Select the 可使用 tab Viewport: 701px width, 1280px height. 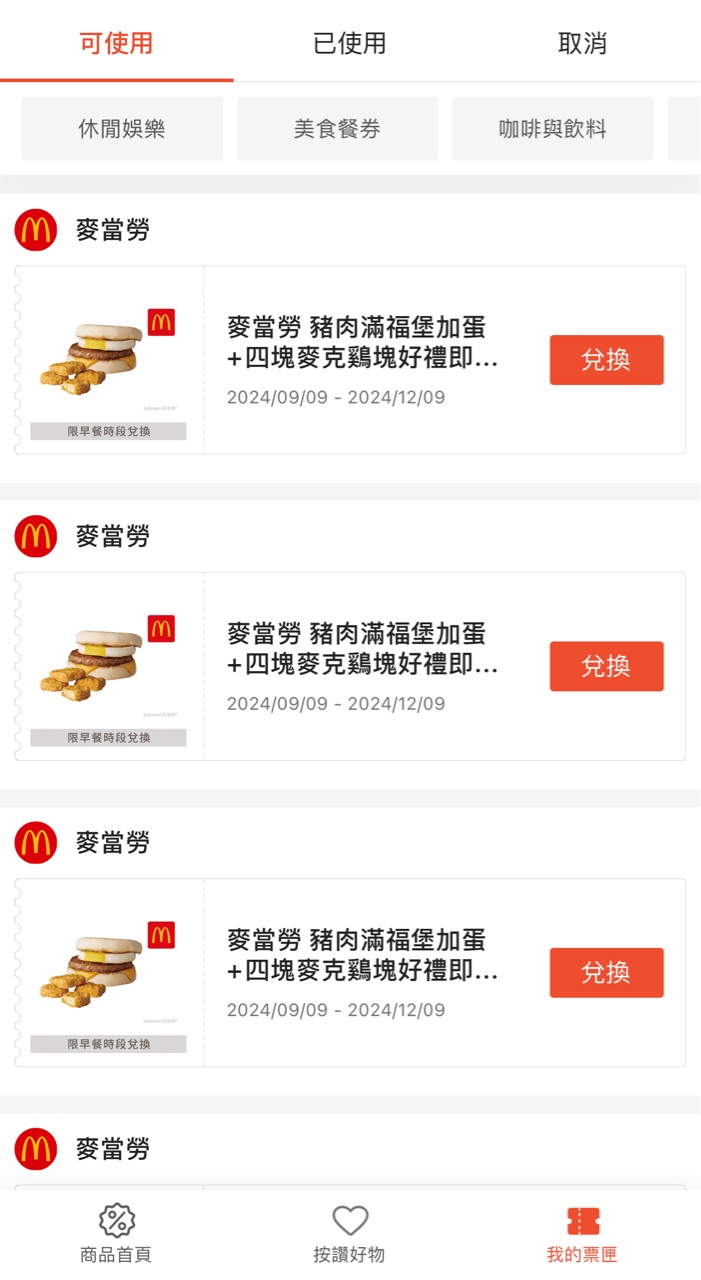tap(116, 43)
